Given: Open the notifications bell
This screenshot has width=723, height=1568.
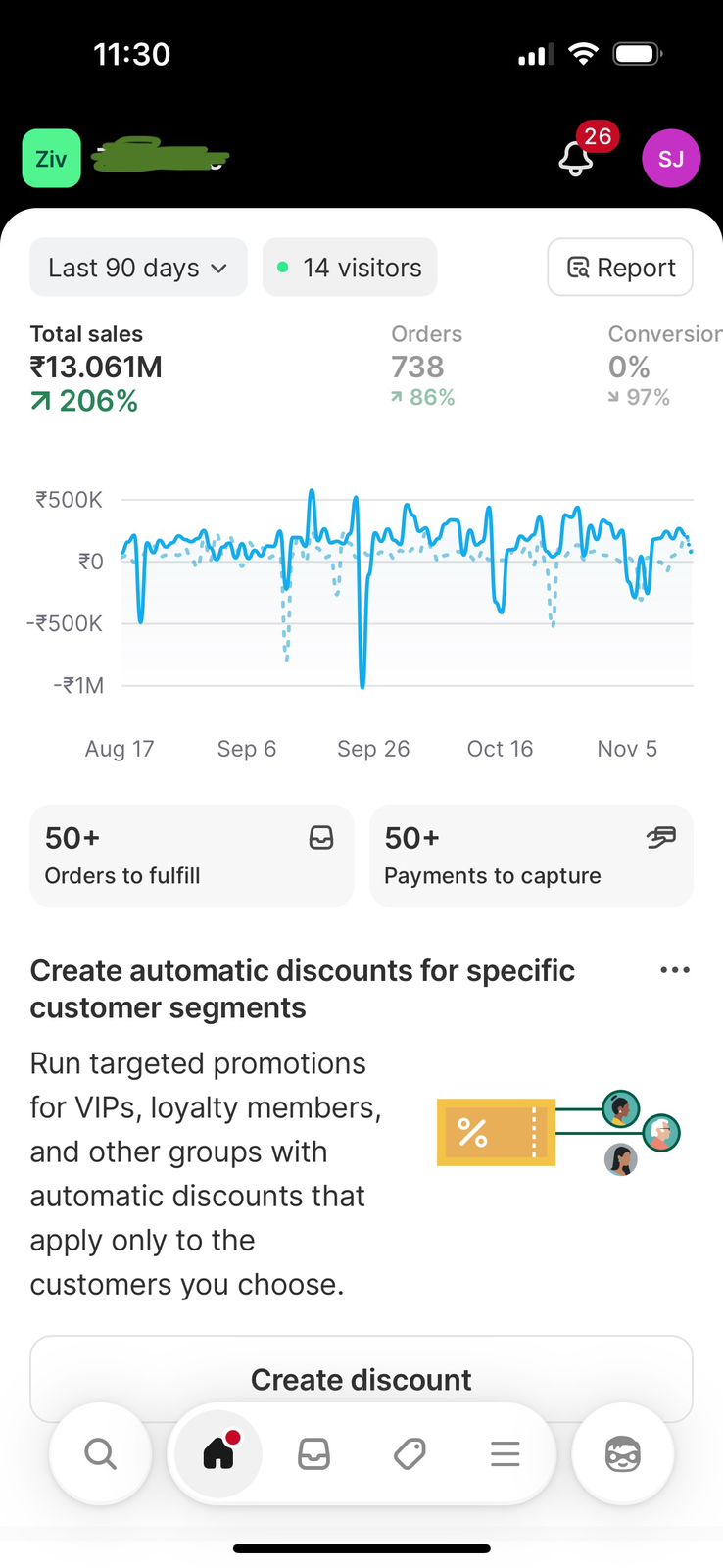Looking at the screenshot, I should (x=576, y=159).
